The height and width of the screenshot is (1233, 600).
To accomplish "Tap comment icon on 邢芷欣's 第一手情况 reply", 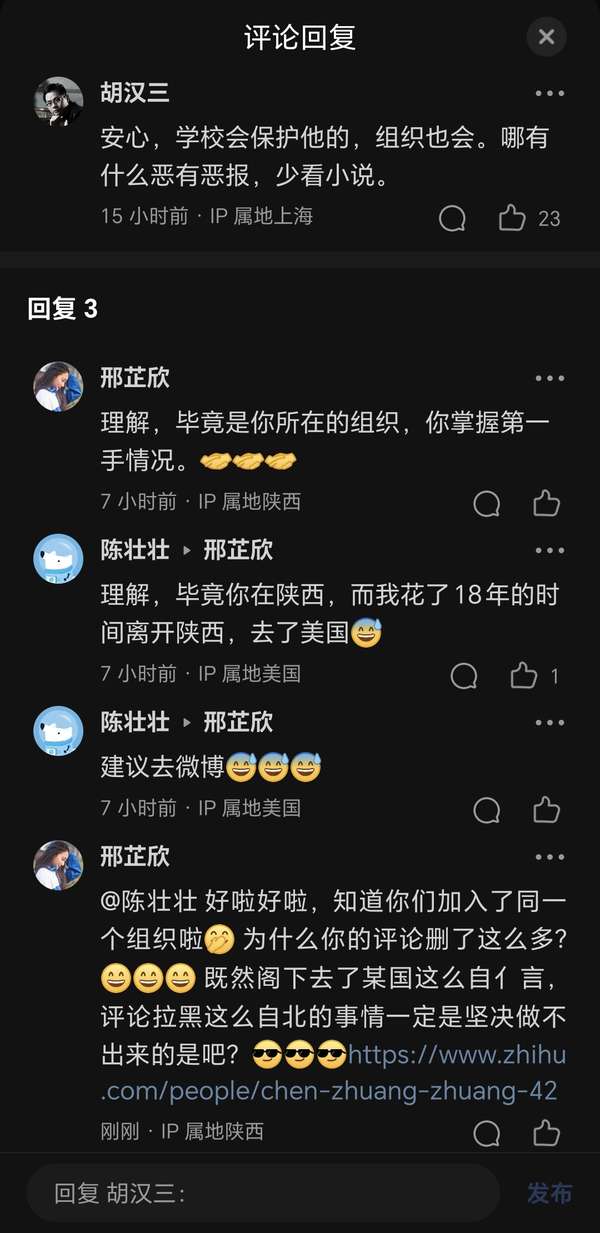I will (486, 502).
